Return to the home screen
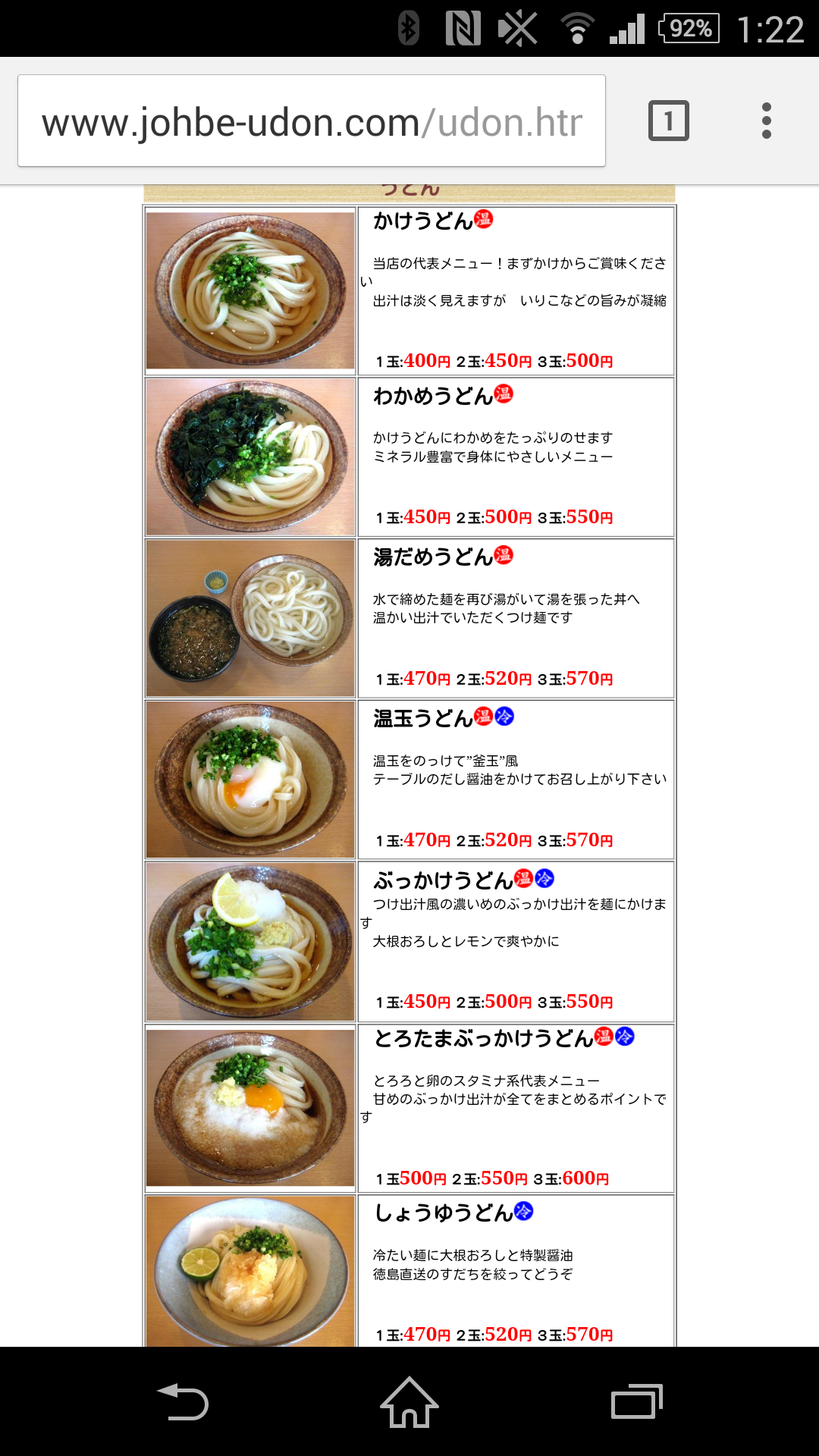The width and height of the screenshot is (819, 1456). [409, 1401]
